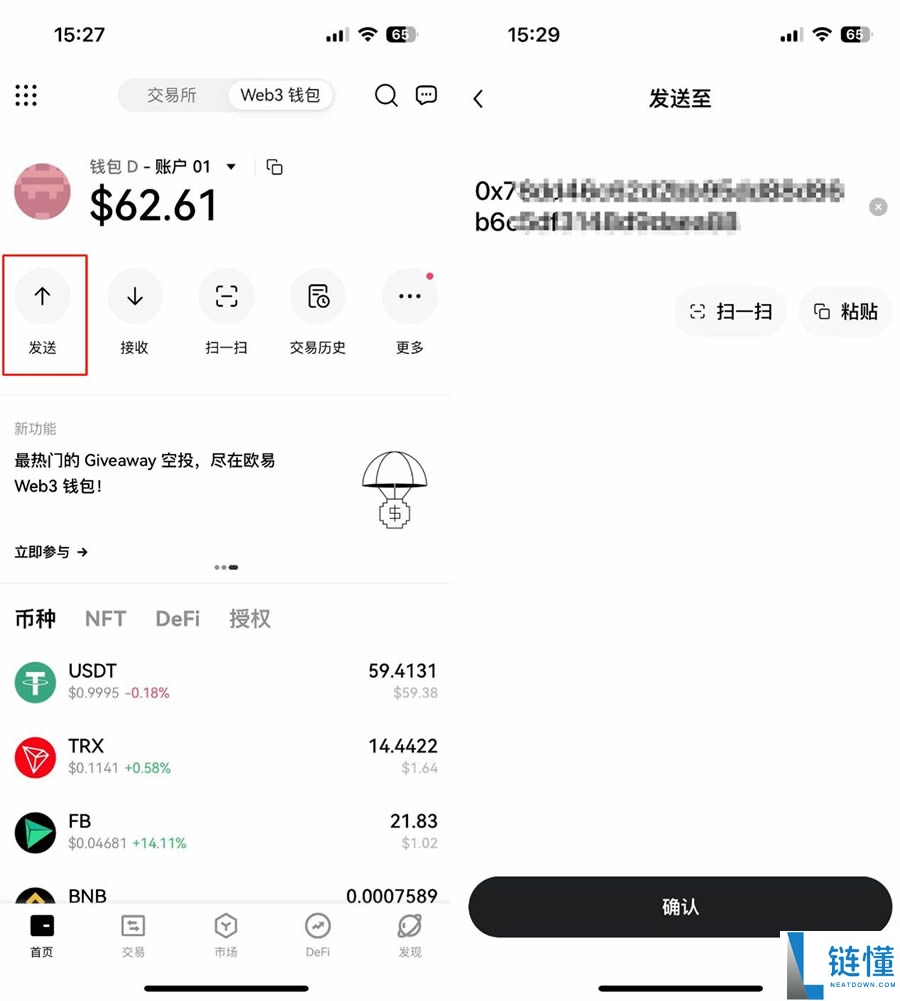Viewport: 900px width, 1001px height.
Task: Expand the 账户 01 dropdown
Action: pyautogui.click(x=231, y=167)
